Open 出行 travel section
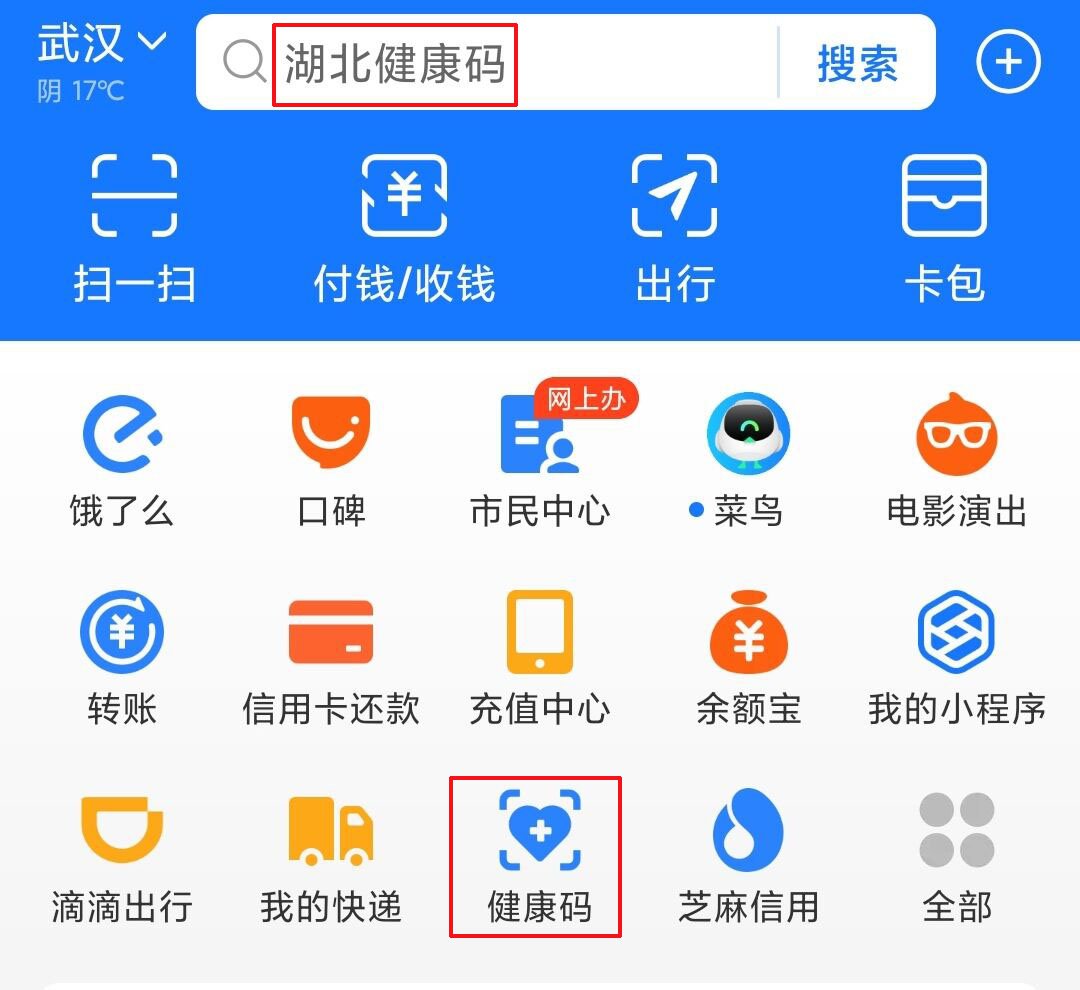Screen dimensions: 1080x990 click(x=675, y=229)
